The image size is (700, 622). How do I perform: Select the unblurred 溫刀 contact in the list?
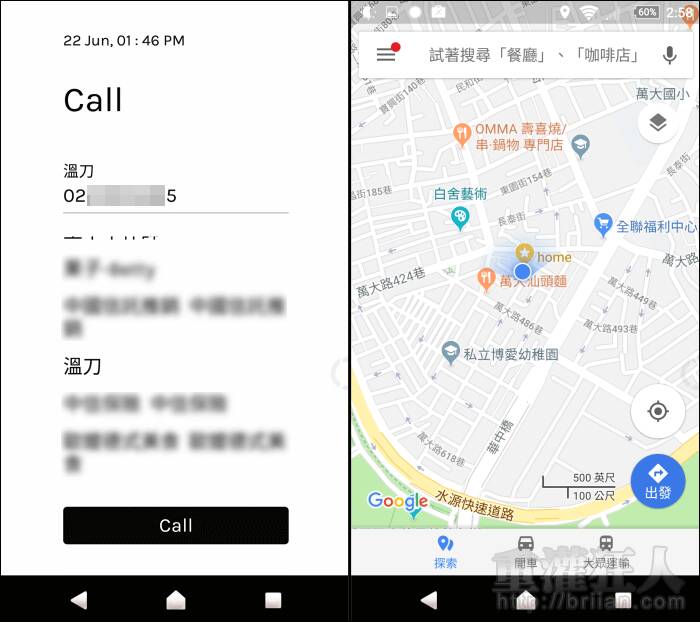coord(83,366)
